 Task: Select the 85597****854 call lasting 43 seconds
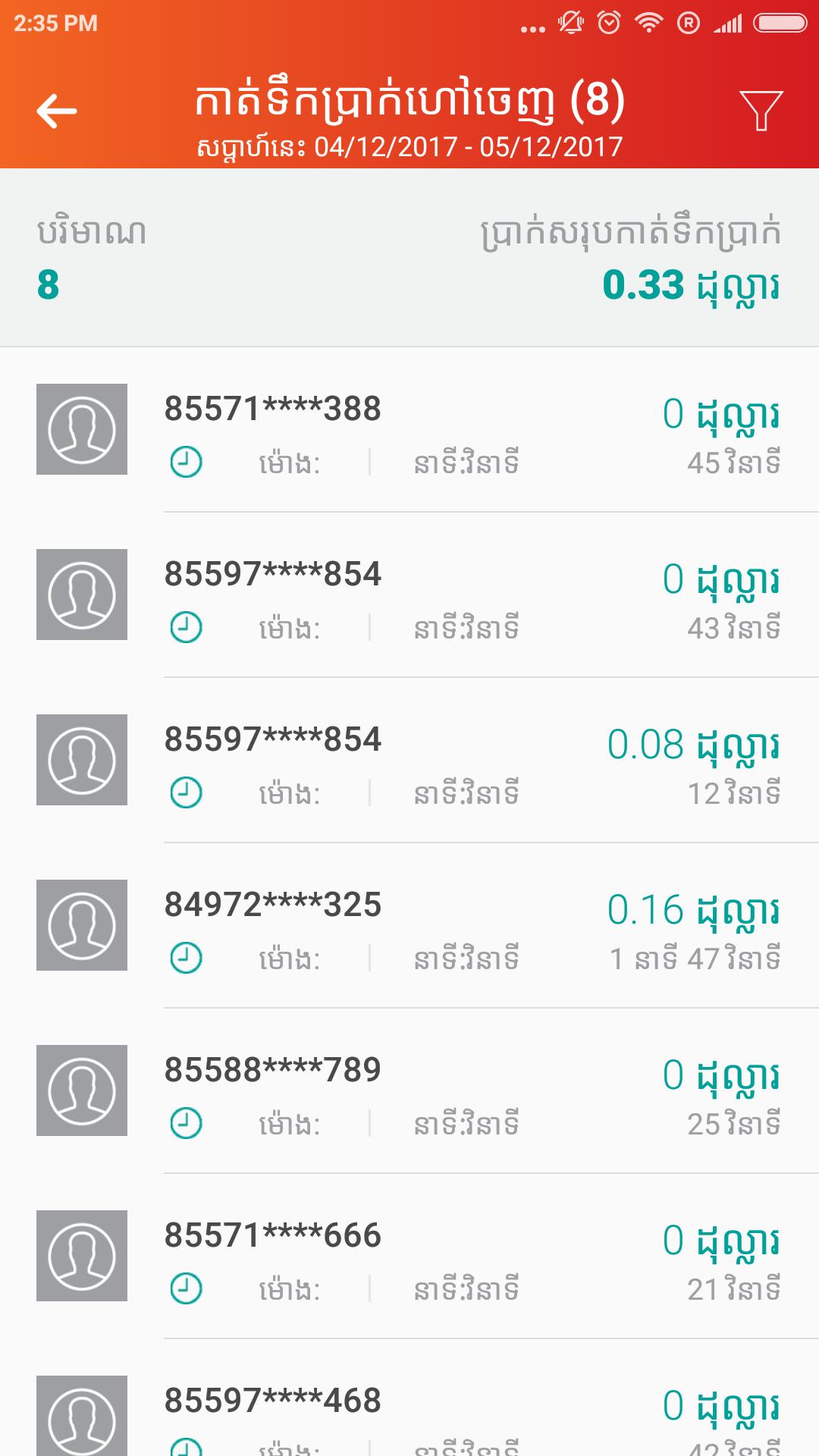tap(409, 595)
